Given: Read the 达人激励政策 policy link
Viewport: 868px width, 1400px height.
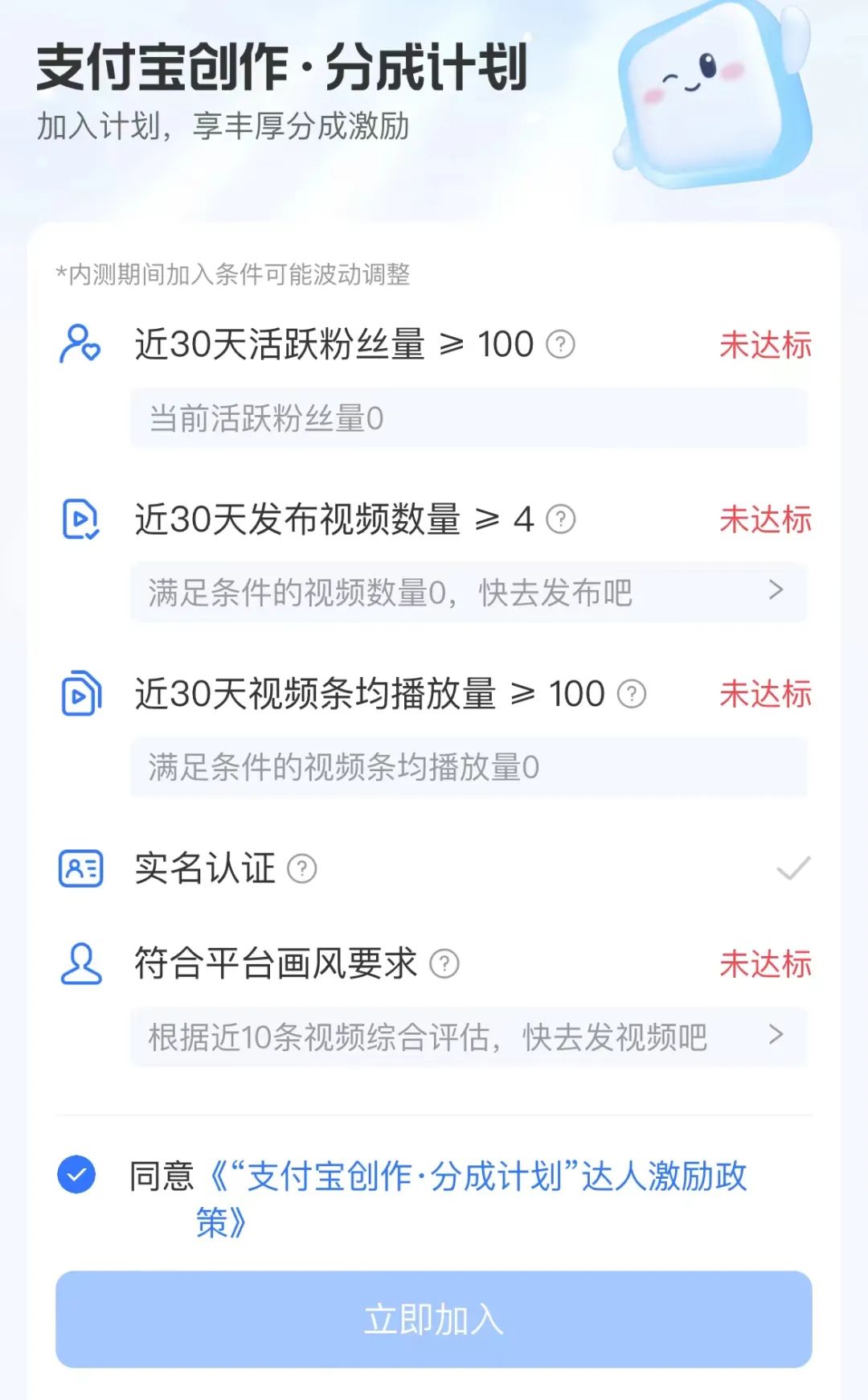Looking at the screenshot, I should point(477,1199).
